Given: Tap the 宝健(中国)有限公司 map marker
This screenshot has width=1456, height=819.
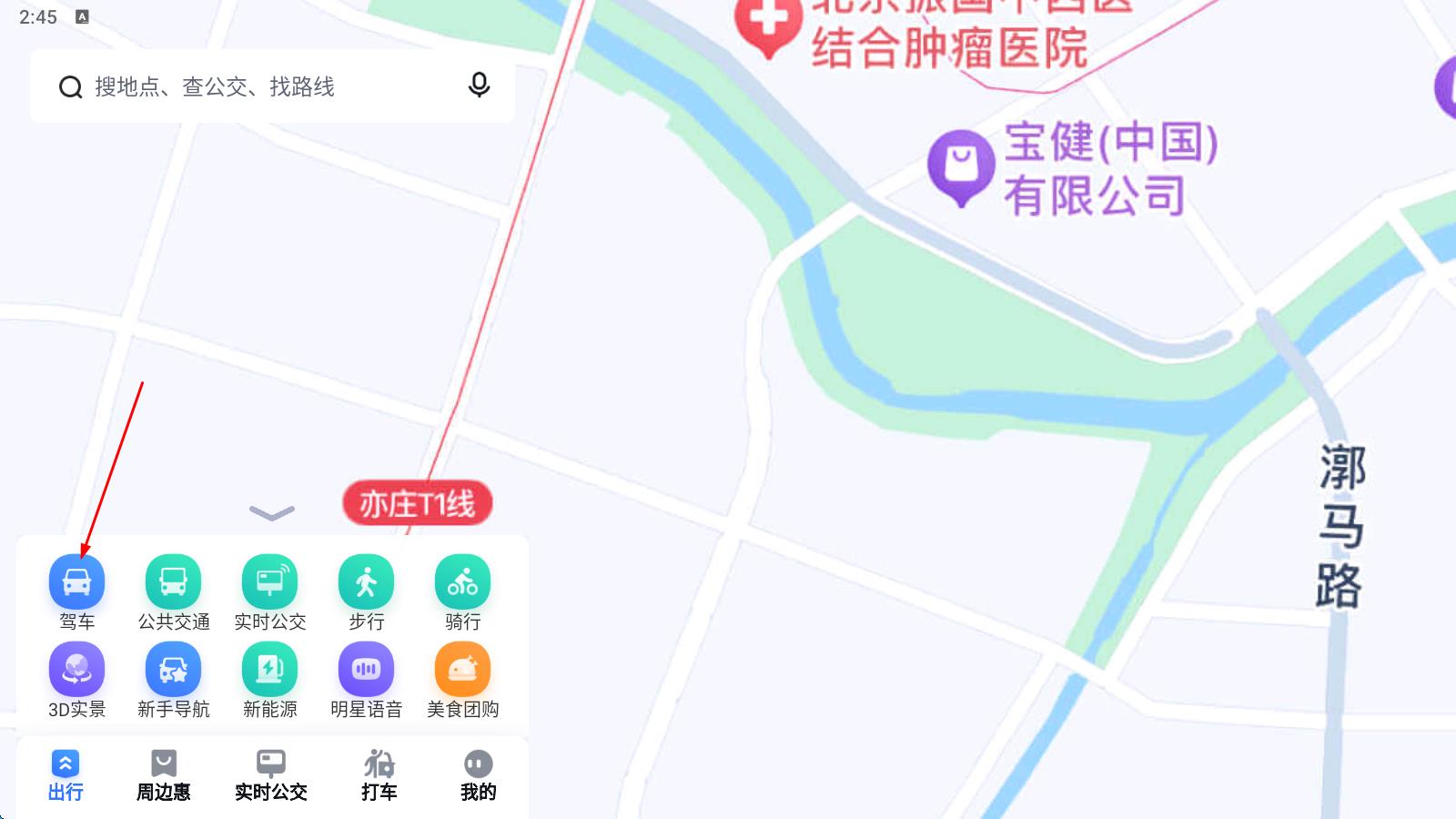Looking at the screenshot, I should coord(961,164).
